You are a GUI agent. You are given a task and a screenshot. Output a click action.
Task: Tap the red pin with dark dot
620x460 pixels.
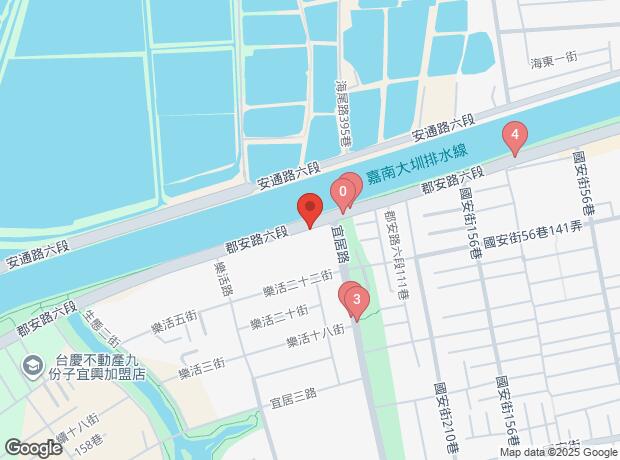coord(310,211)
